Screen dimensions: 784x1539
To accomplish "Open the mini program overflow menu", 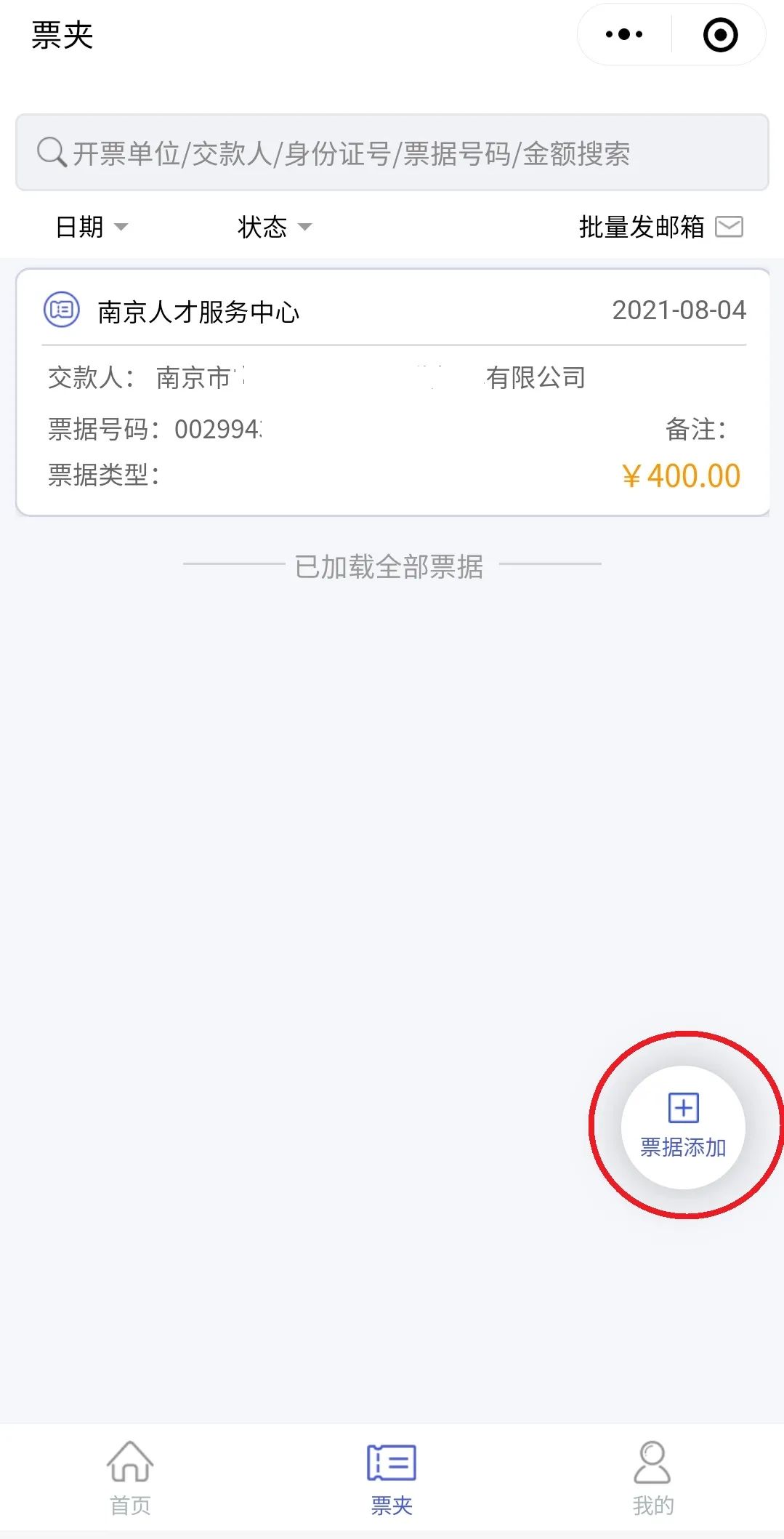I will point(624,34).
